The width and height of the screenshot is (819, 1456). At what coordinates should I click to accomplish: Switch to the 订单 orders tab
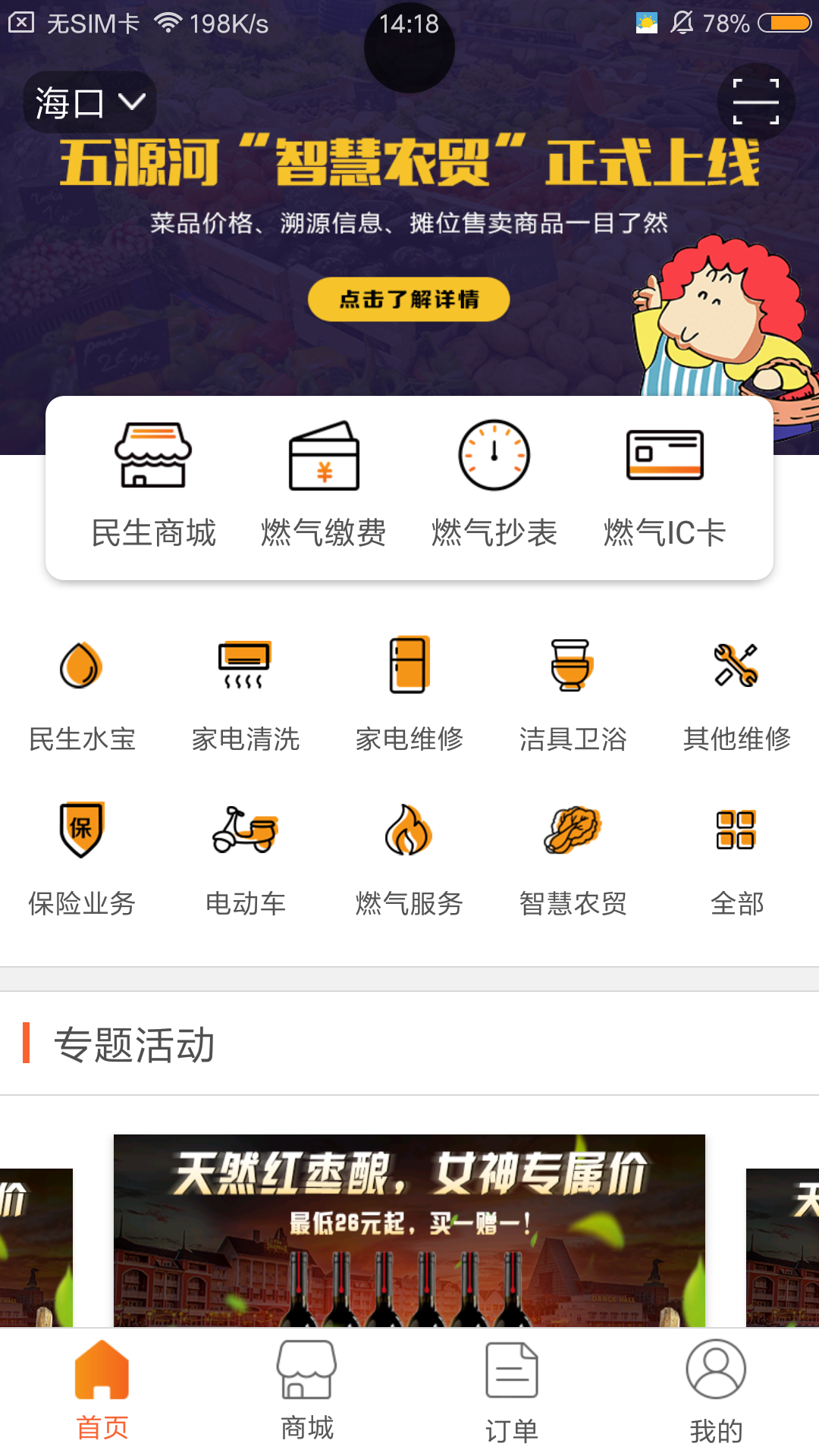512,1392
